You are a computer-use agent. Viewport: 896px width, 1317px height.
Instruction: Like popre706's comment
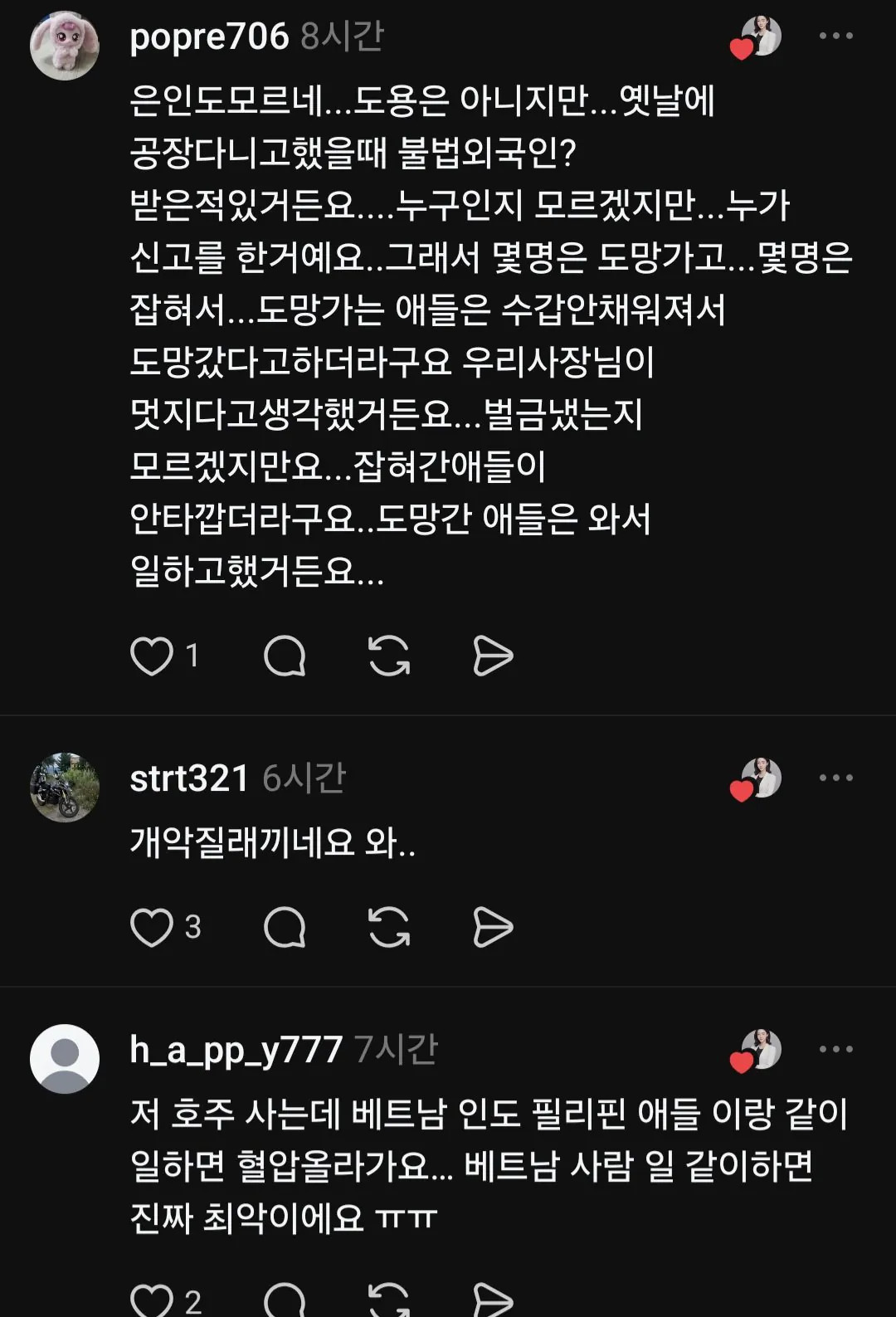[x=152, y=656]
